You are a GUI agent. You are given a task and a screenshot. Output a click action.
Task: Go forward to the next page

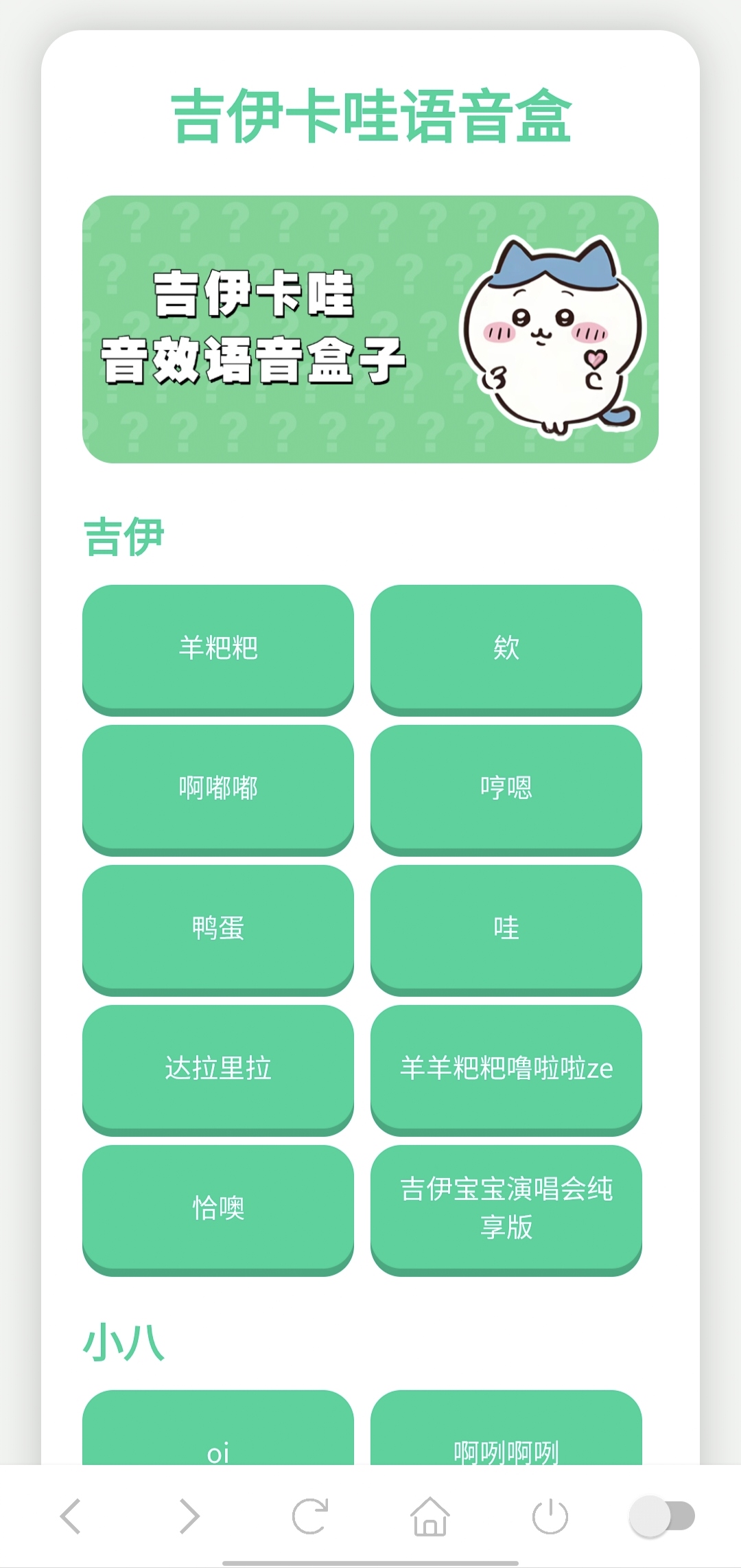pos(189,1516)
